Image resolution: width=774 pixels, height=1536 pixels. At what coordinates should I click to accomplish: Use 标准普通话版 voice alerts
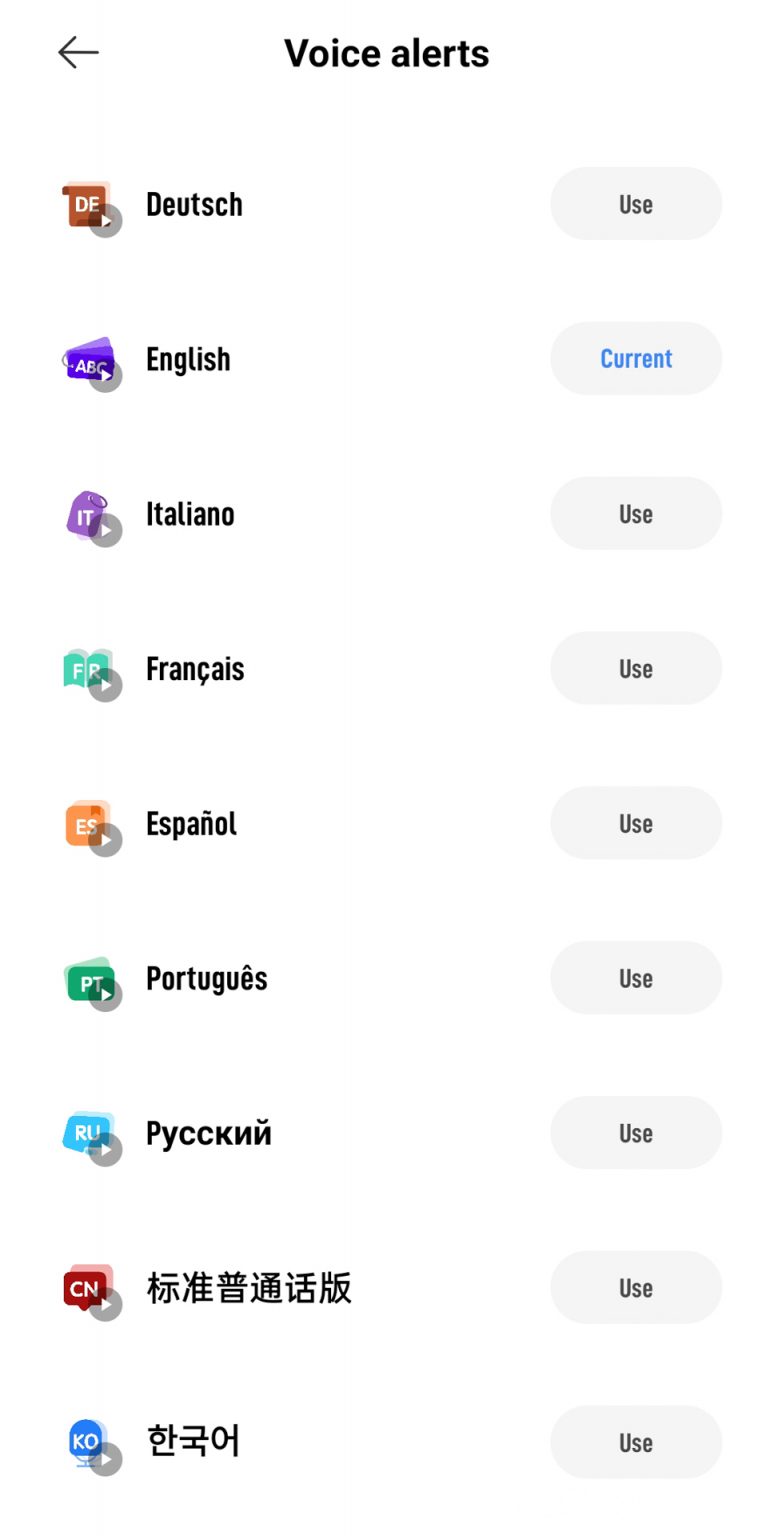click(636, 1288)
